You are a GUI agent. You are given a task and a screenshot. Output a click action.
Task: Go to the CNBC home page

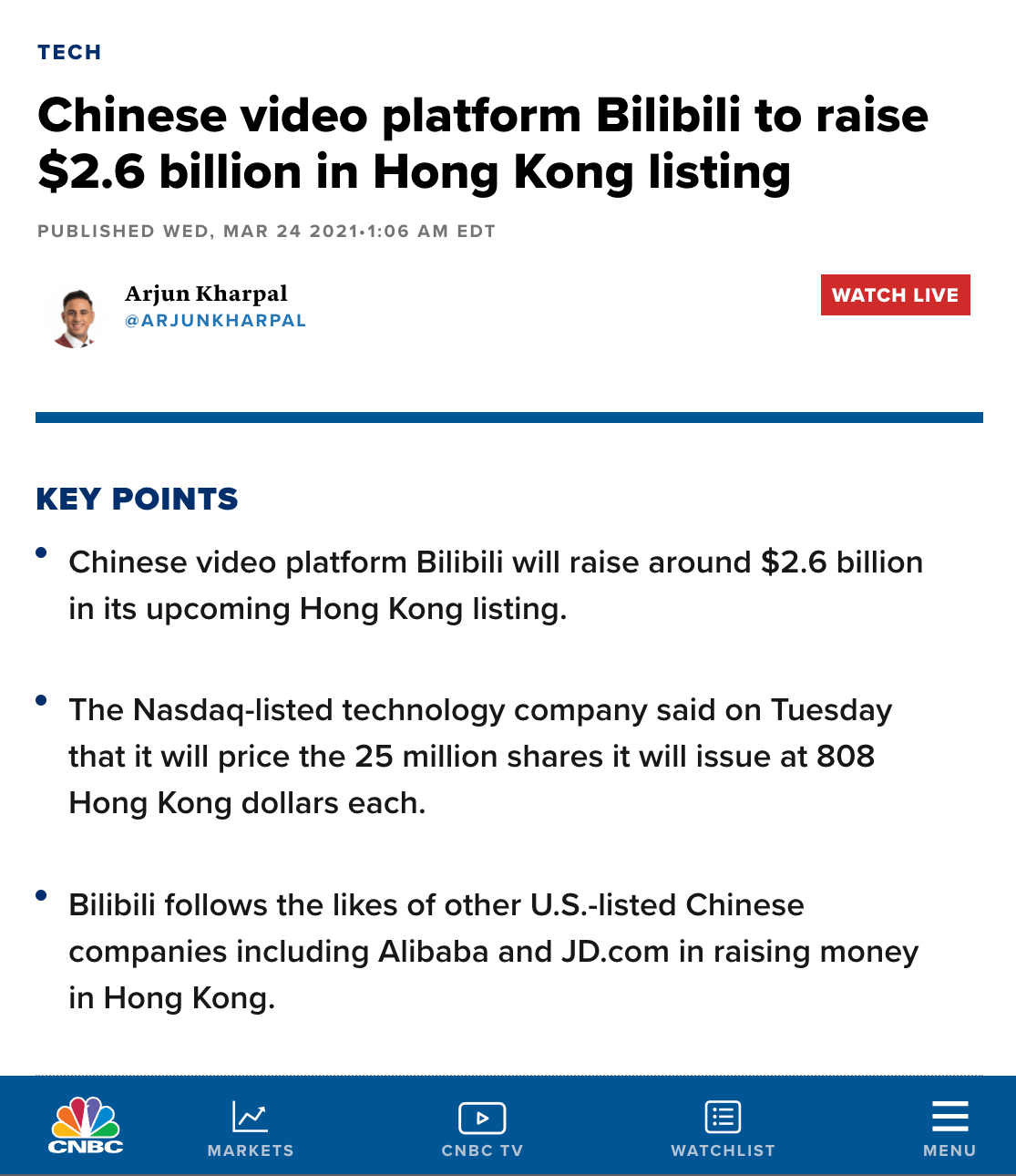(x=86, y=1126)
